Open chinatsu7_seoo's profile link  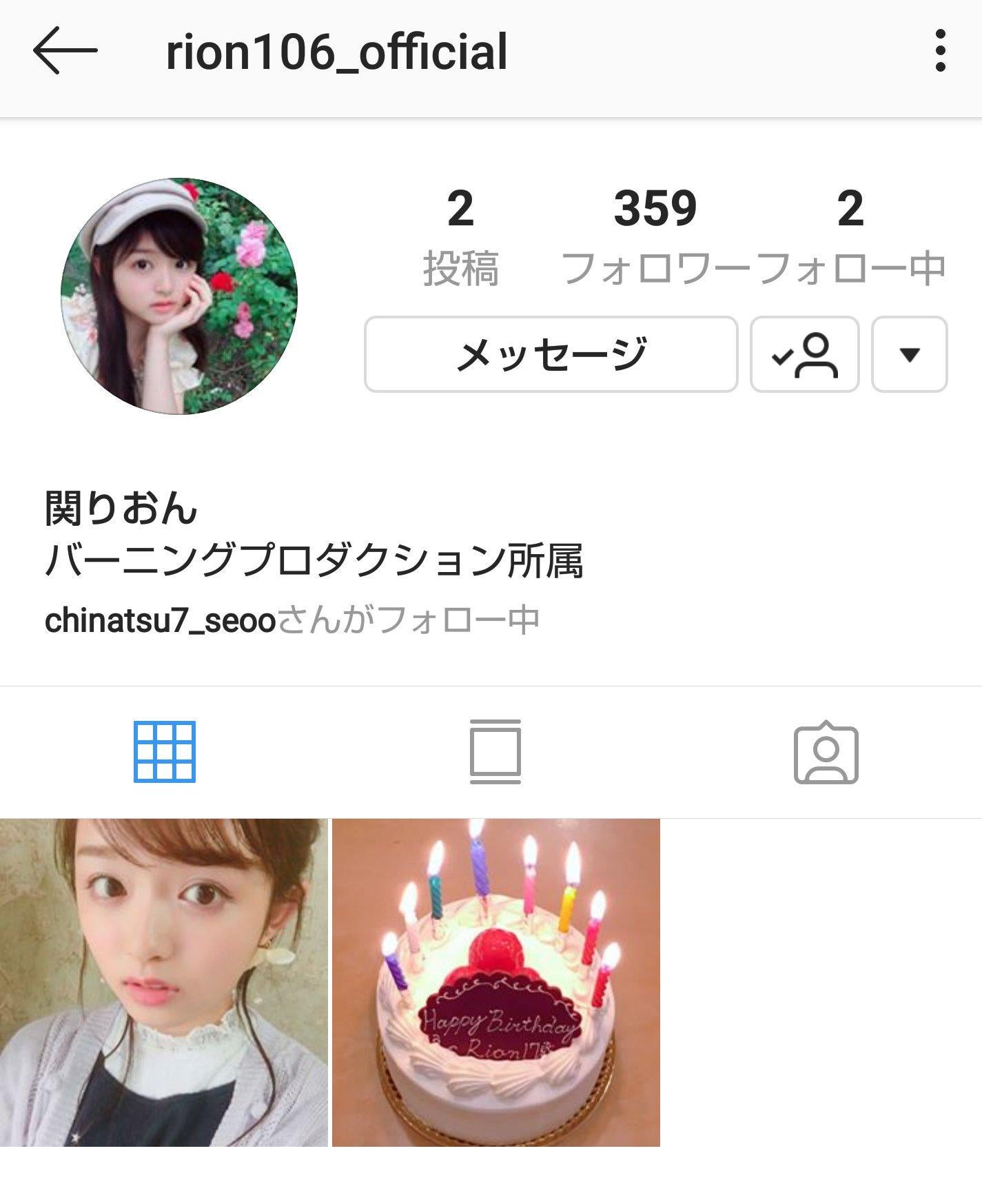point(160,620)
